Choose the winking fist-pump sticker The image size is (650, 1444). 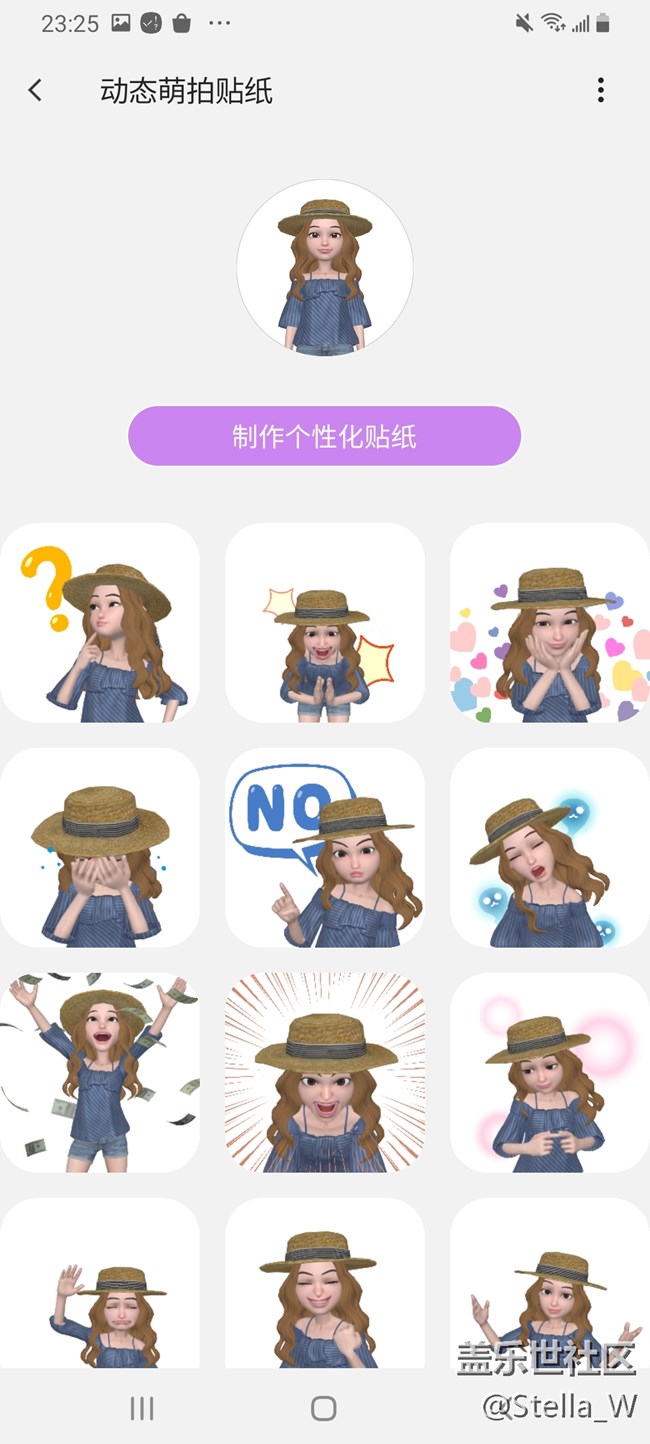click(325, 1283)
